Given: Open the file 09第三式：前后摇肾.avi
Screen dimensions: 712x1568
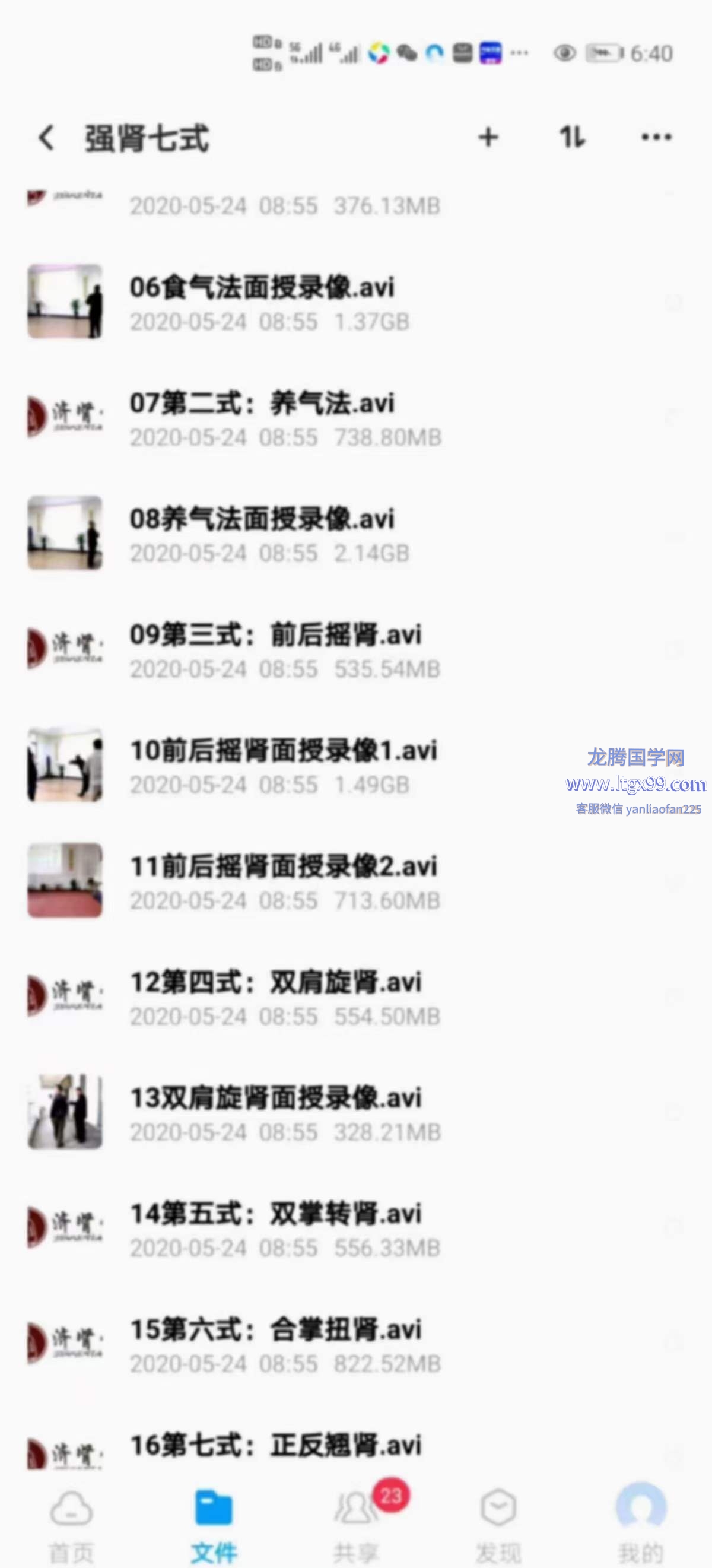Looking at the screenshot, I should pyautogui.click(x=274, y=649).
